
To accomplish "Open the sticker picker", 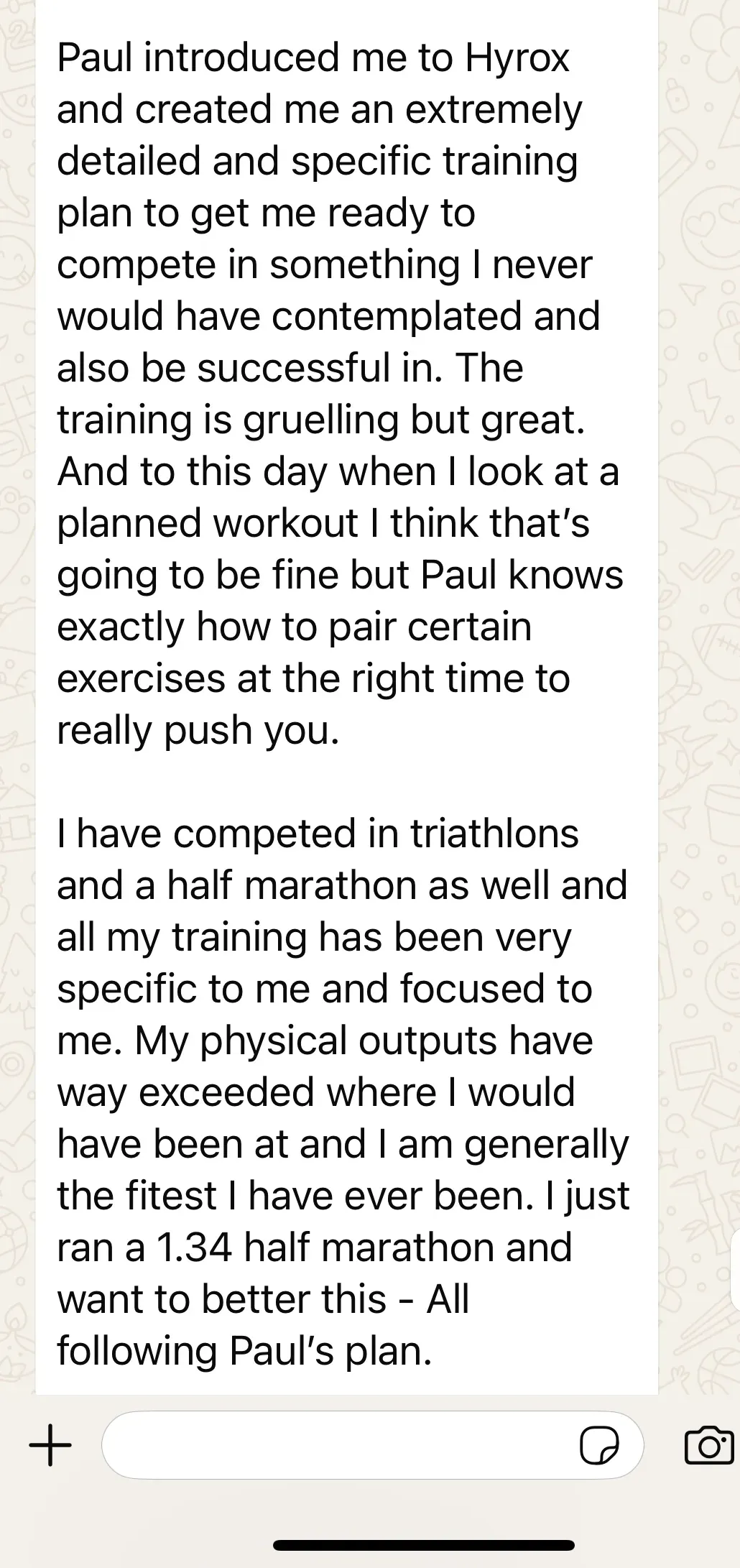I will pos(599,1446).
